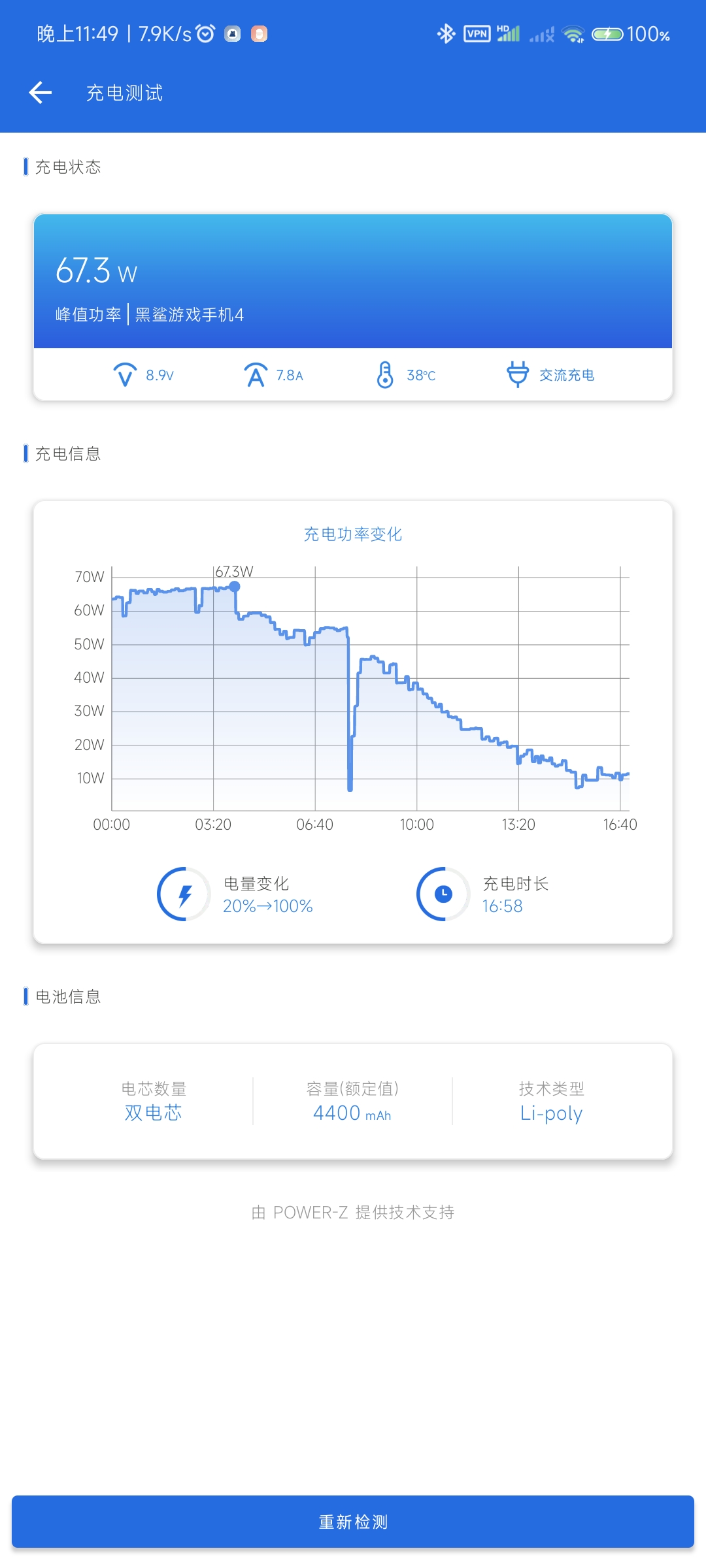Go back from the 充电测试 screen
Viewport: 706px width, 1568px height.
point(41,93)
